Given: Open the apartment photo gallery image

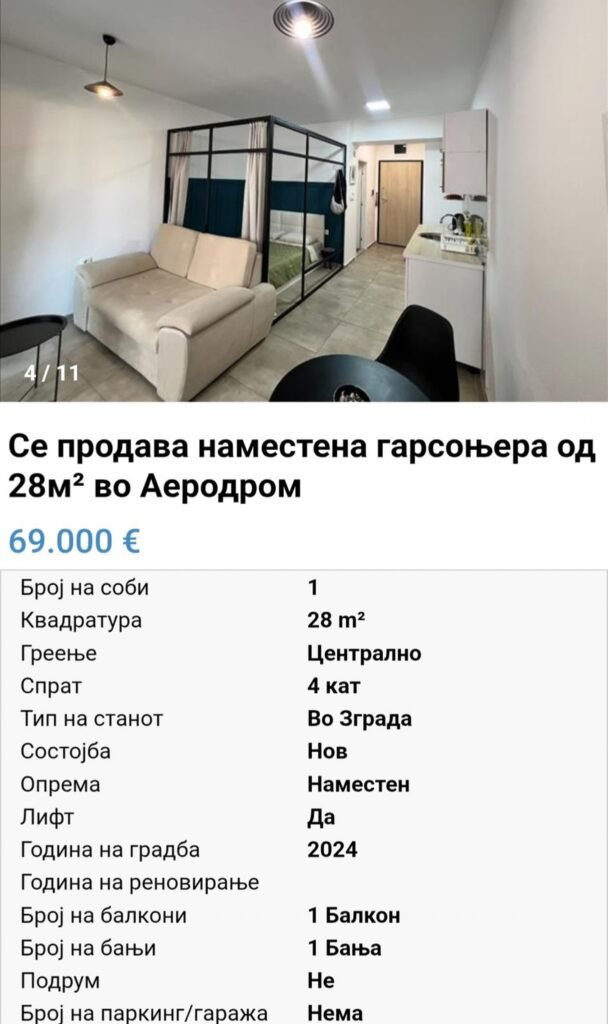Looking at the screenshot, I should 304,200.
